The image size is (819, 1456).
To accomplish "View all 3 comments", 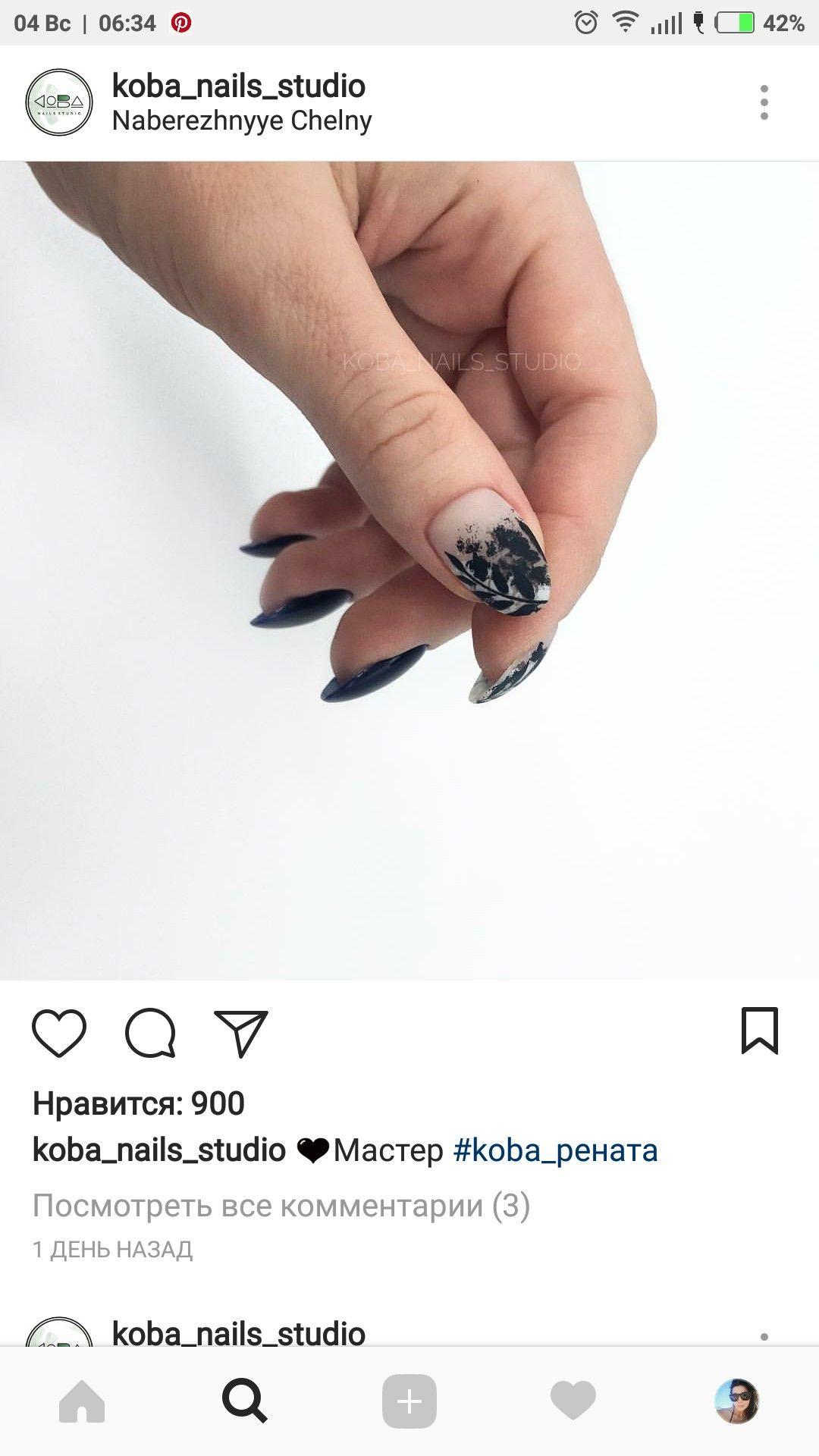I will [x=281, y=1205].
